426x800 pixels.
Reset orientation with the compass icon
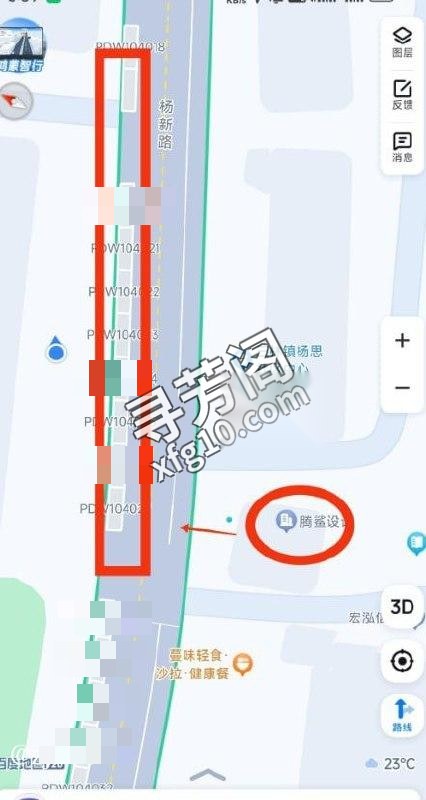pyautogui.click(x=16, y=102)
